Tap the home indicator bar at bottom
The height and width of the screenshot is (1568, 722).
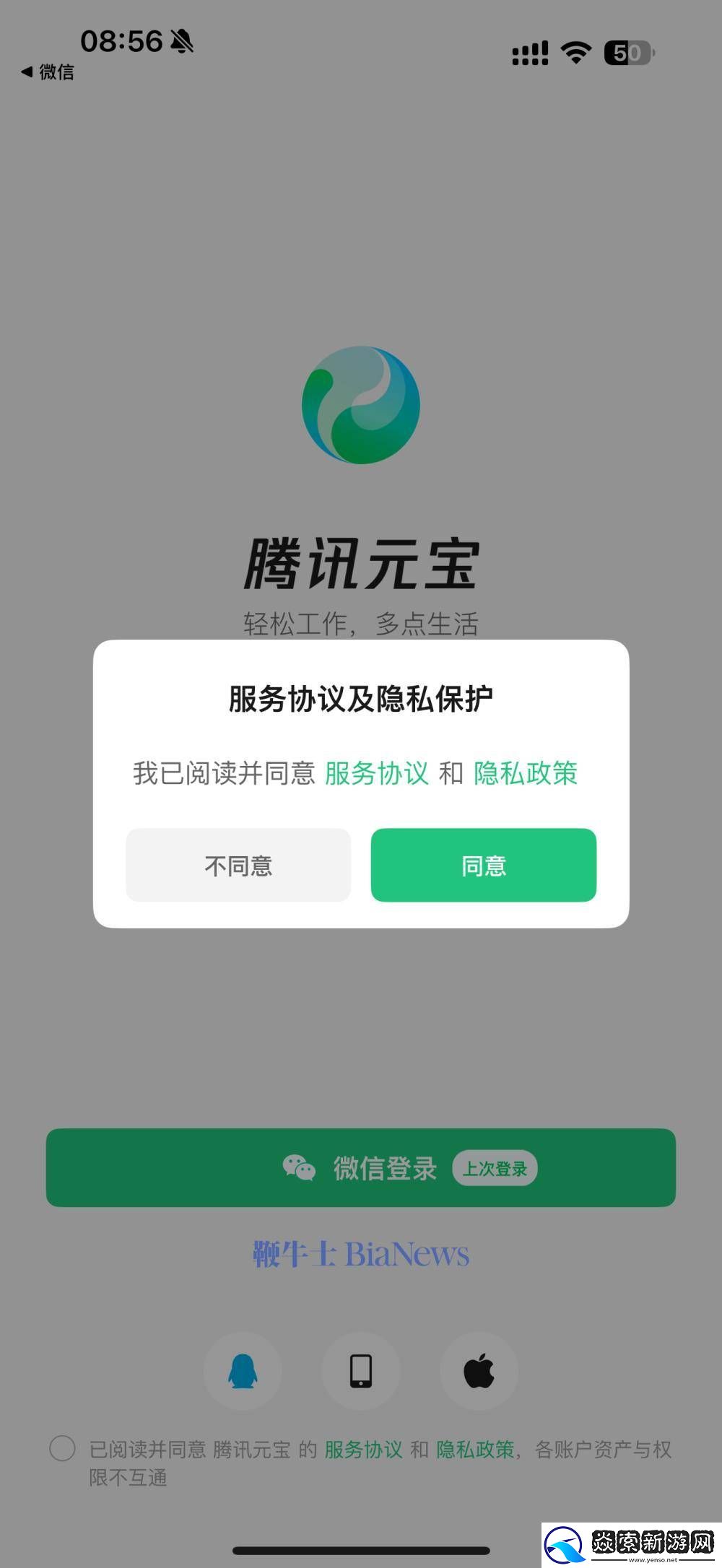(361, 1549)
